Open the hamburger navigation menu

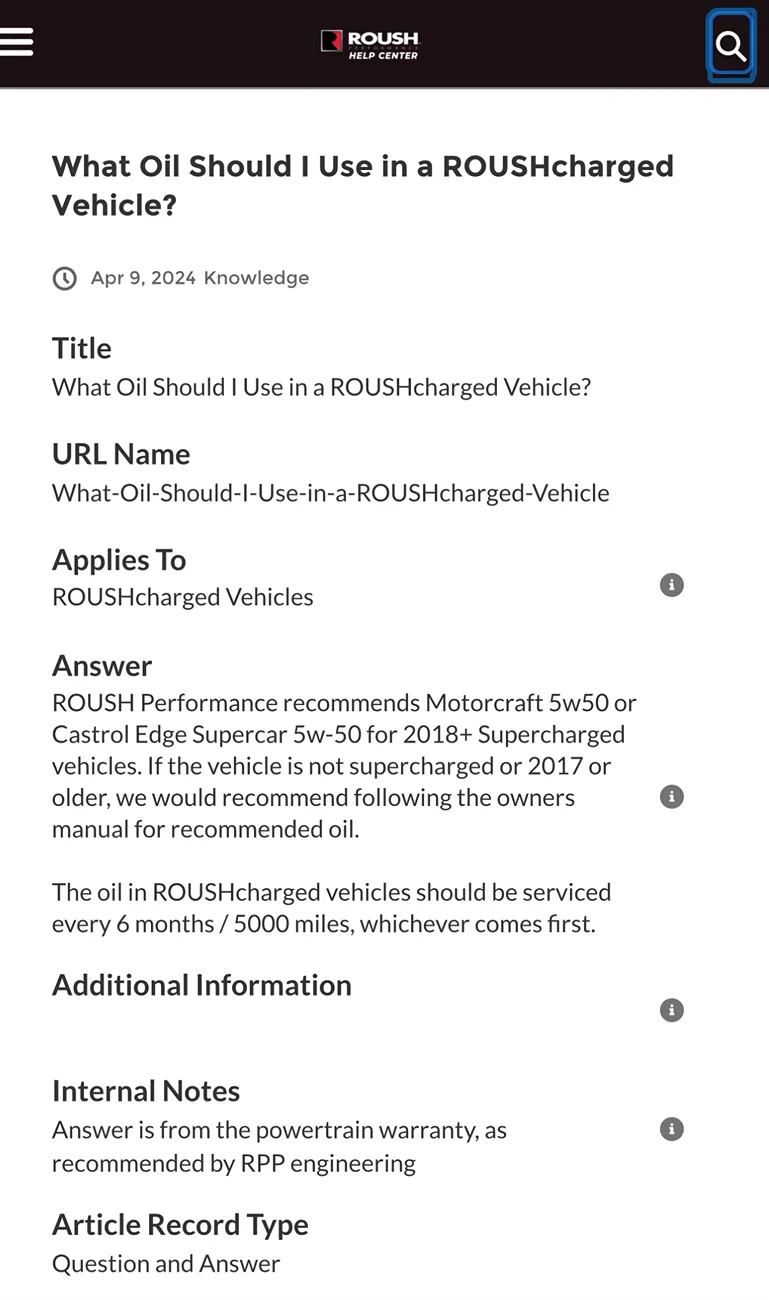[16, 42]
